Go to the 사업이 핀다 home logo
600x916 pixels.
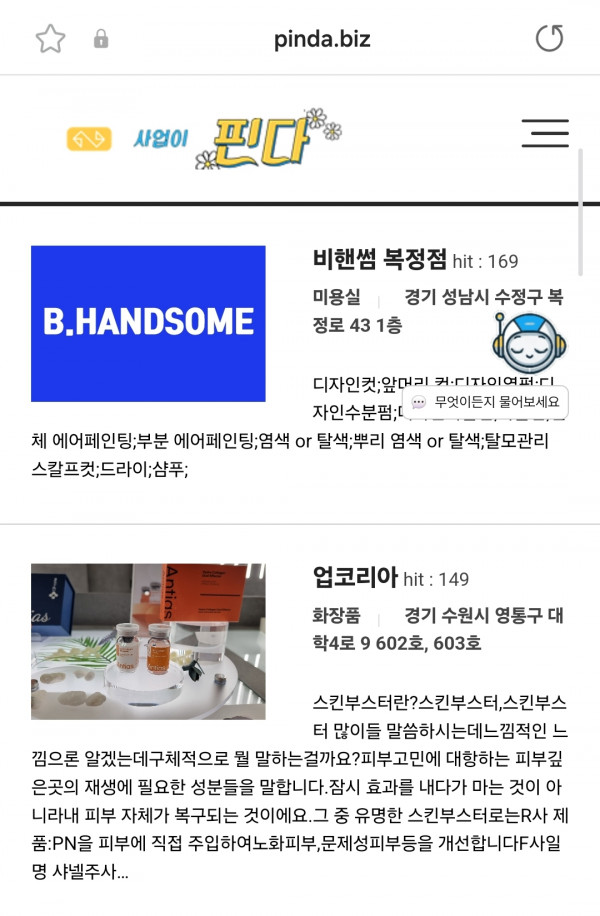204,139
